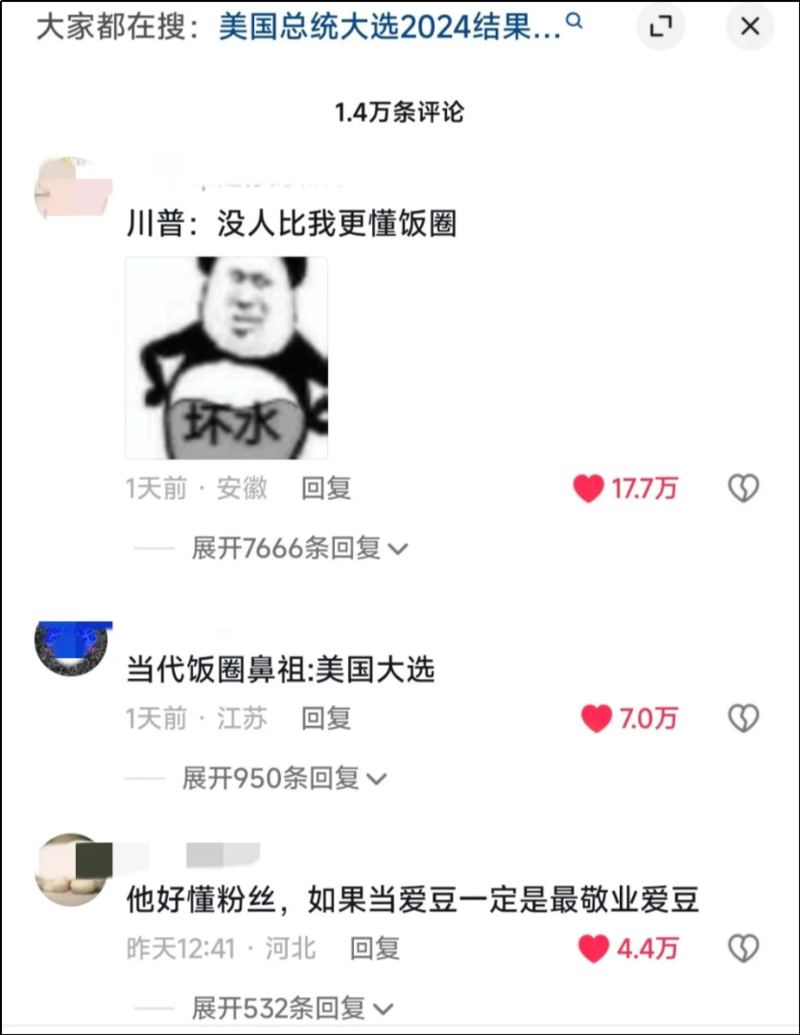Like the comment with 17.7万 likes
800x1035 pixels.
click(589, 488)
